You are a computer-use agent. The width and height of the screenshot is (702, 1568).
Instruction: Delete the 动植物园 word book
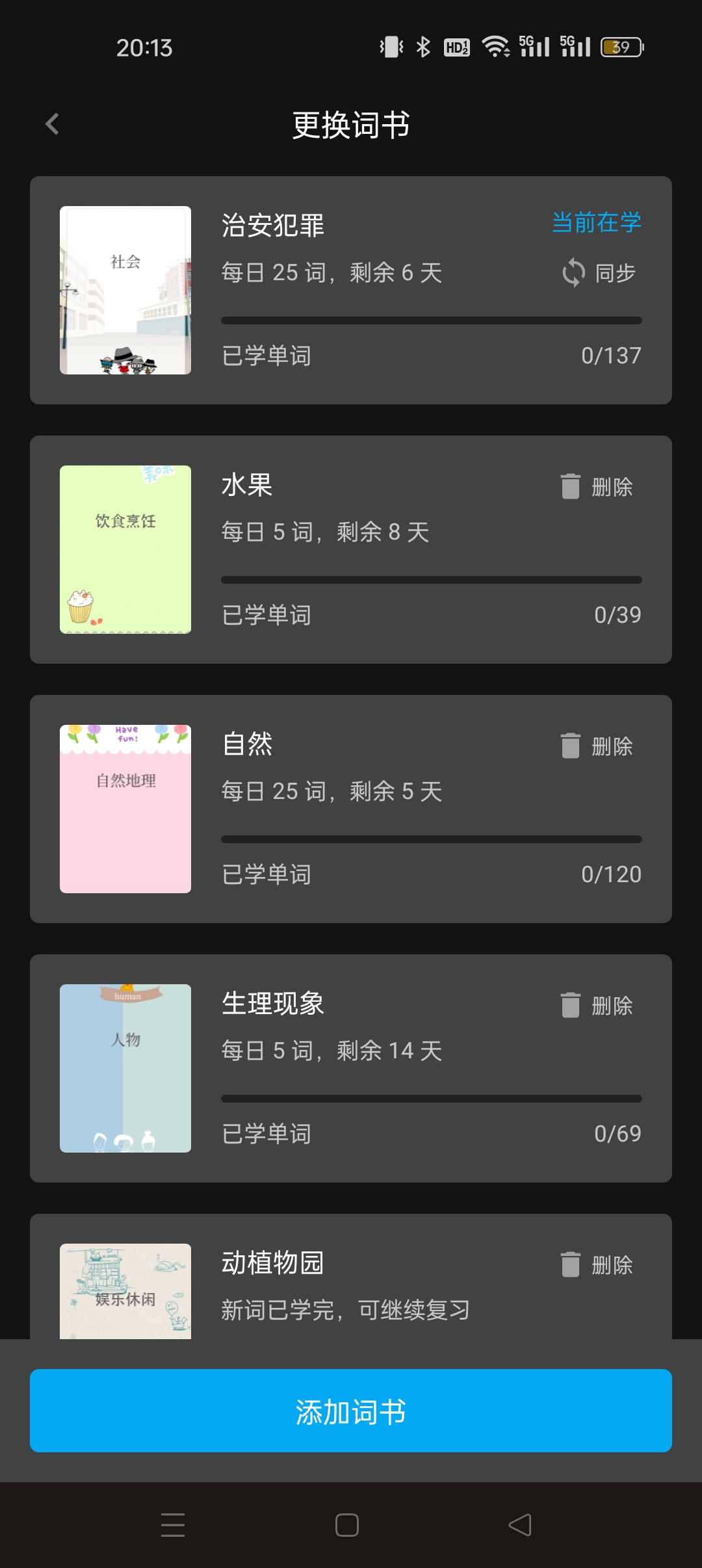(597, 1264)
